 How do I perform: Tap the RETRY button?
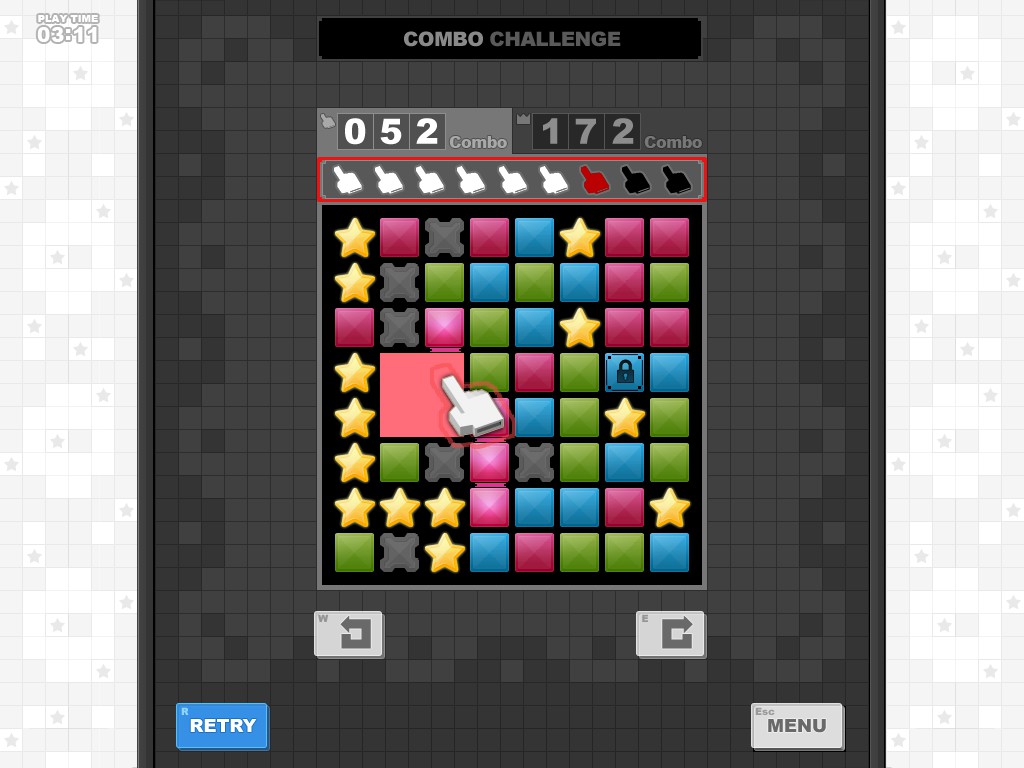(x=222, y=726)
